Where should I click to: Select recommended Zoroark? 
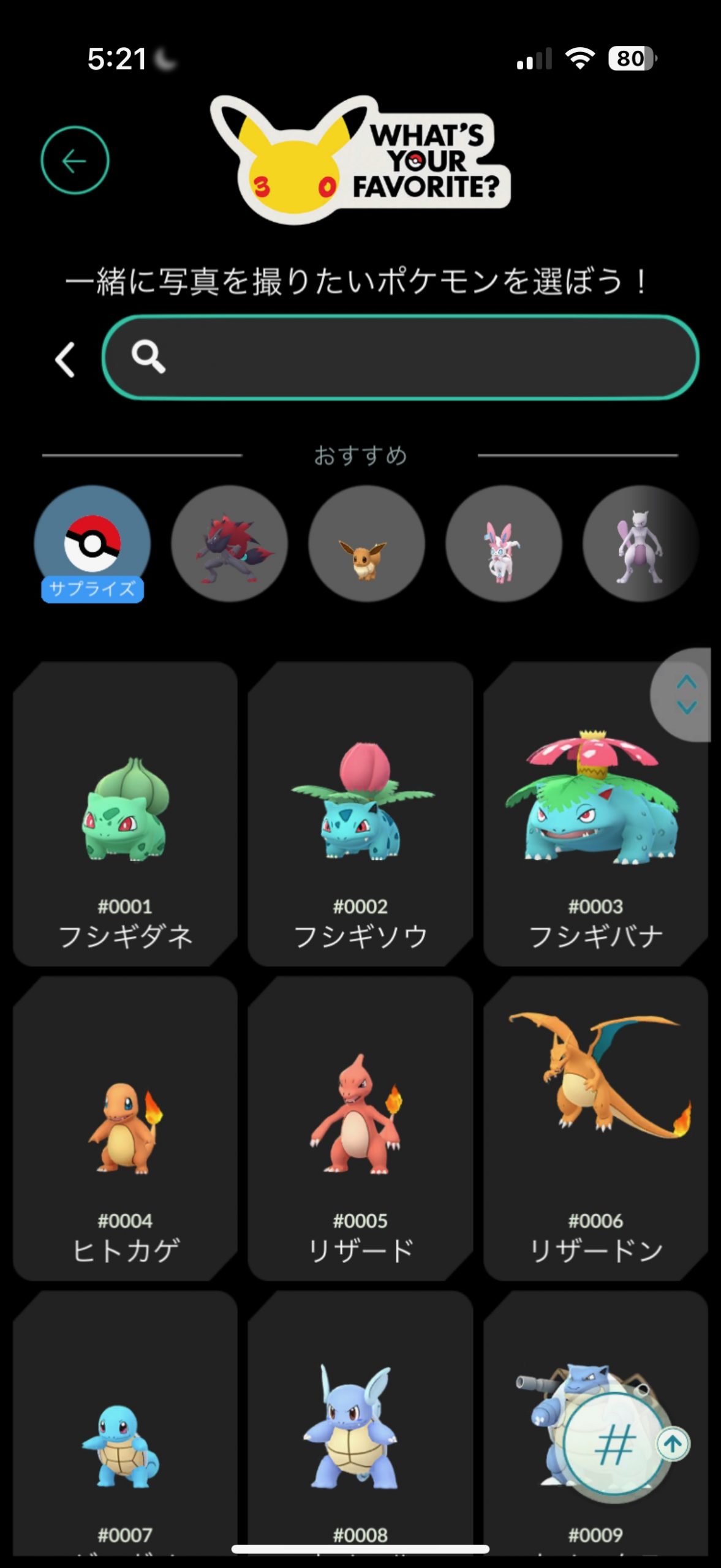[x=229, y=544]
